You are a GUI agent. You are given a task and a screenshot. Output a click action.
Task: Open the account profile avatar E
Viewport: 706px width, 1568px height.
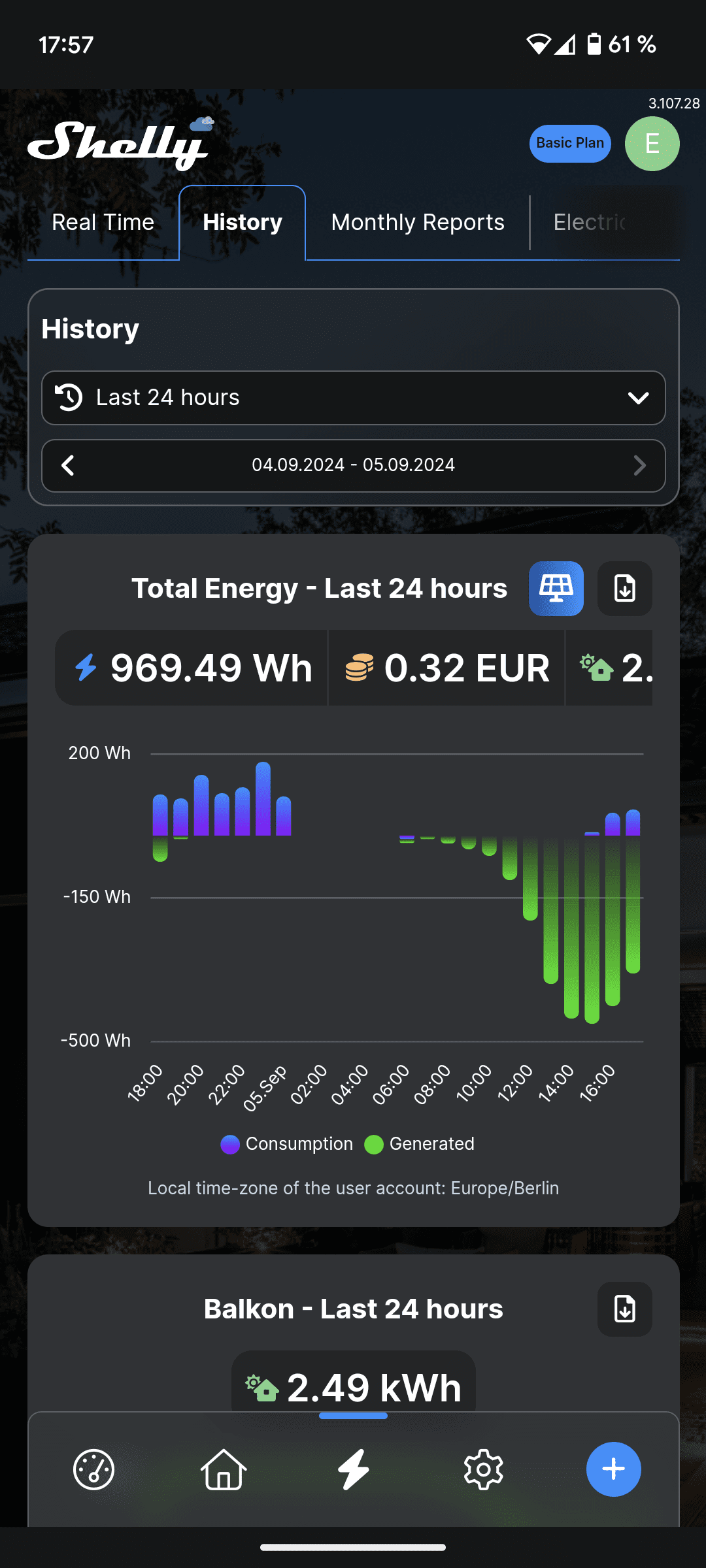point(652,144)
